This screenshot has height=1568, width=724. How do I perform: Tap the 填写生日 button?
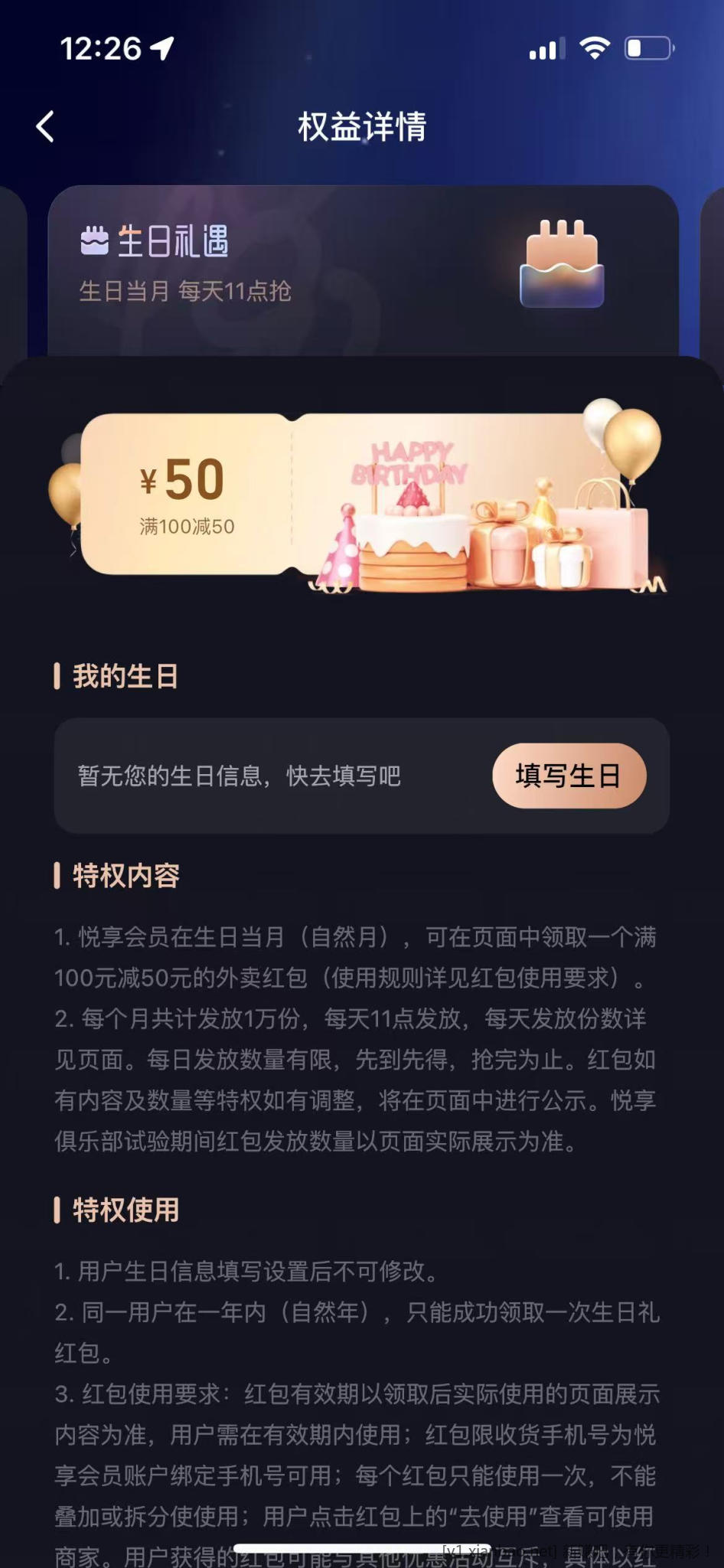point(569,776)
